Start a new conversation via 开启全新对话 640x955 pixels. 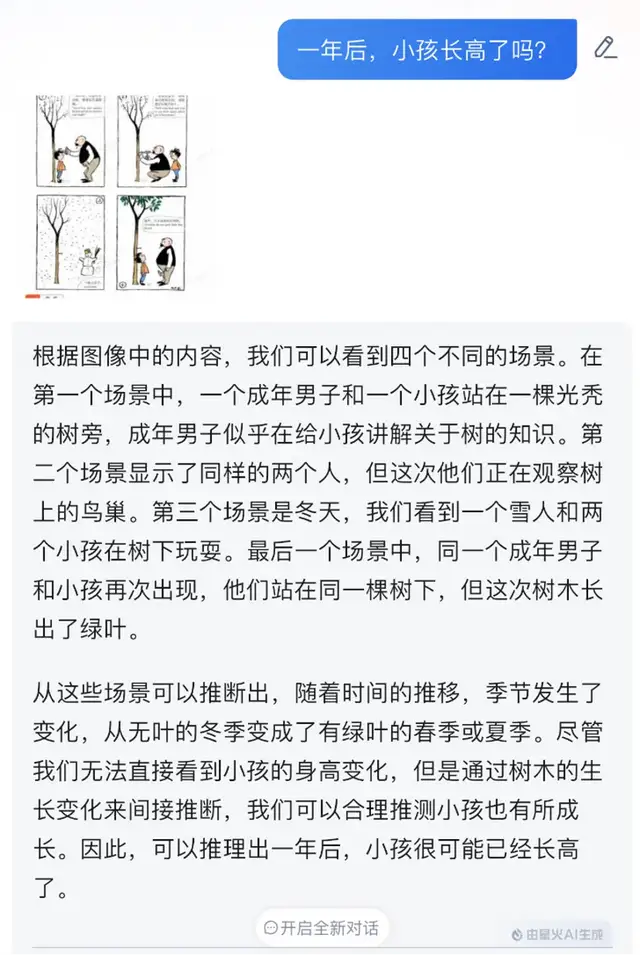click(321, 927)
